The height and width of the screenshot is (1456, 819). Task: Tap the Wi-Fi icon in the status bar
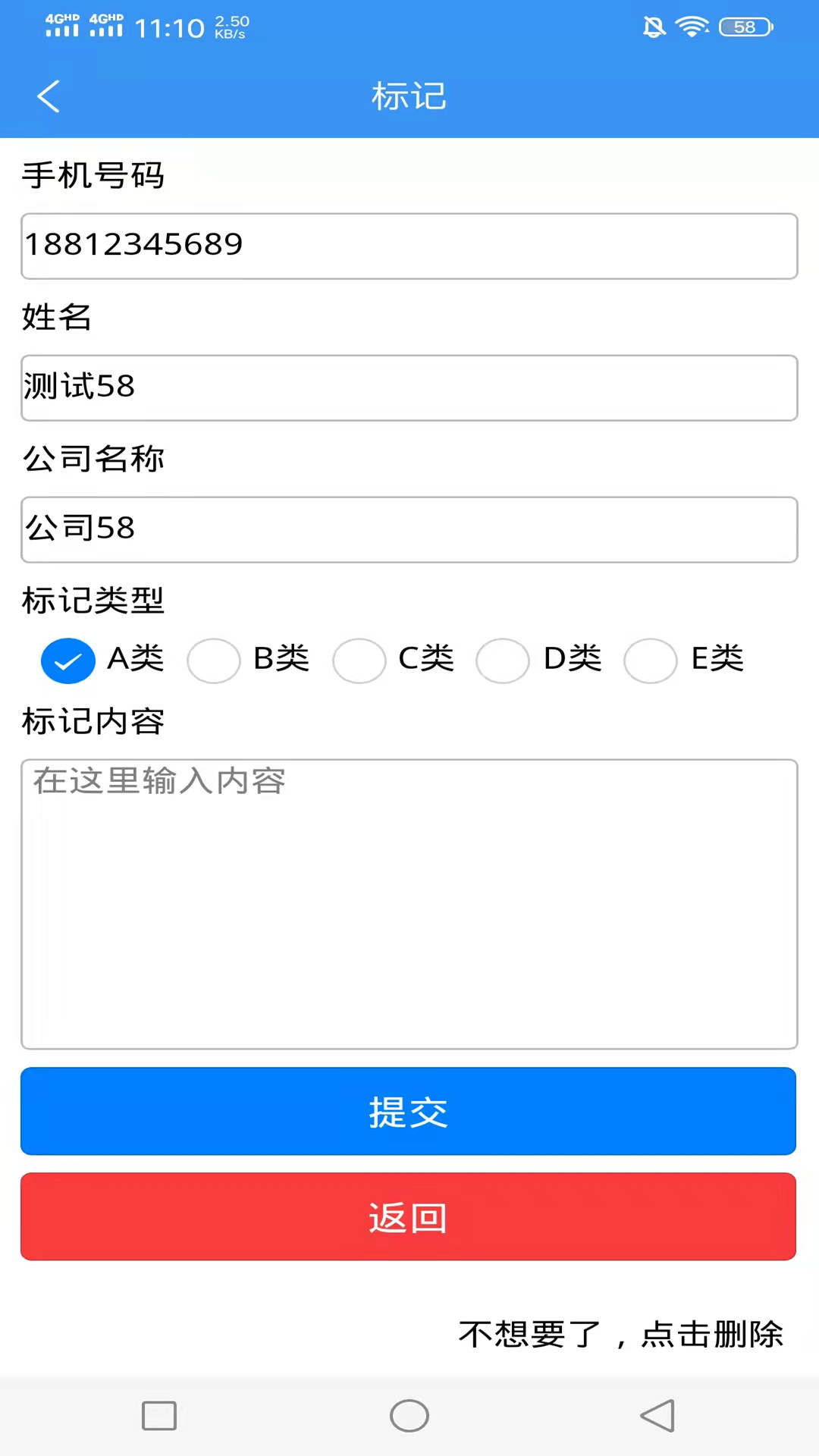(690, 25)
